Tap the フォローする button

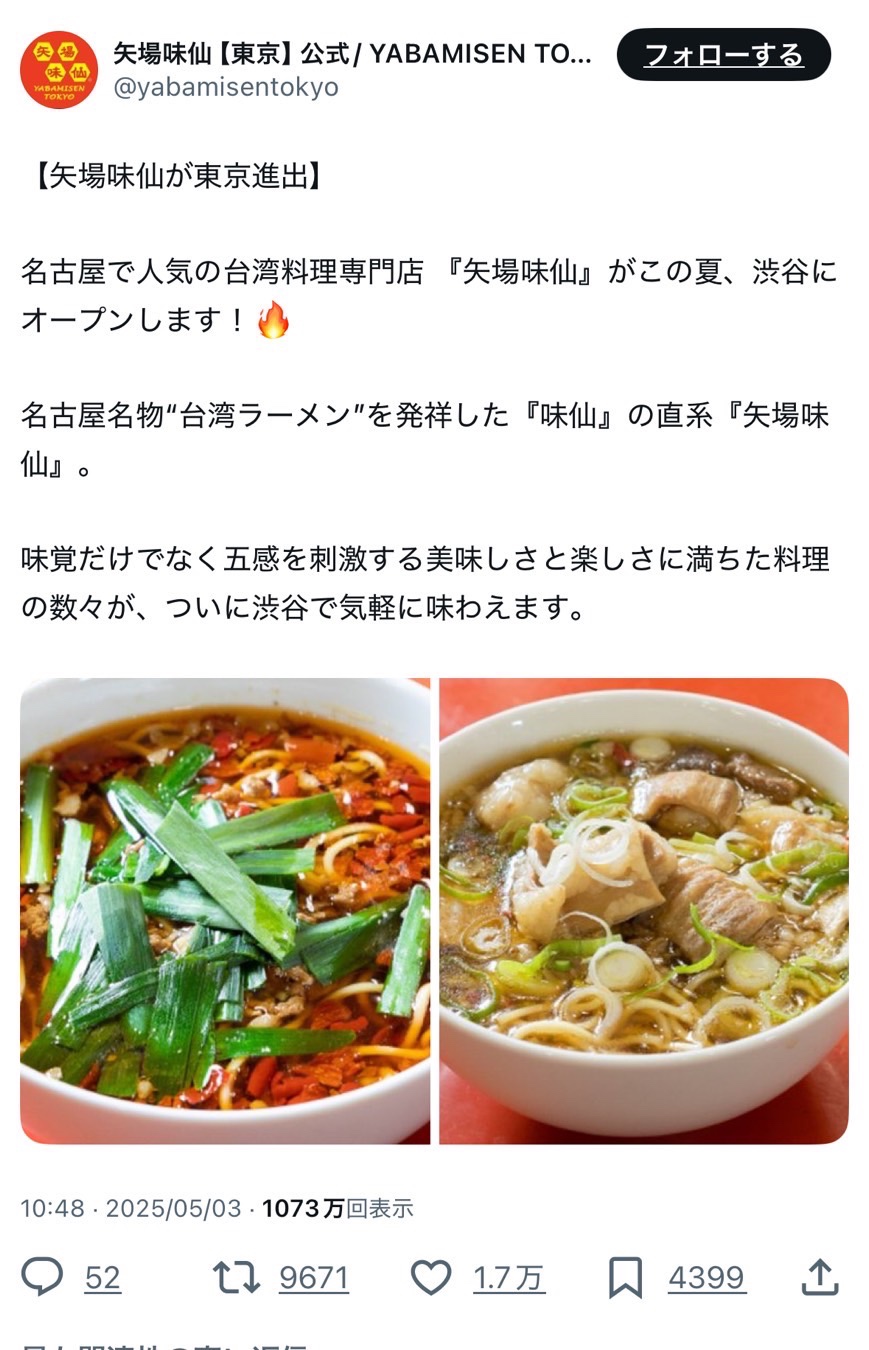(x=723, y=55)
